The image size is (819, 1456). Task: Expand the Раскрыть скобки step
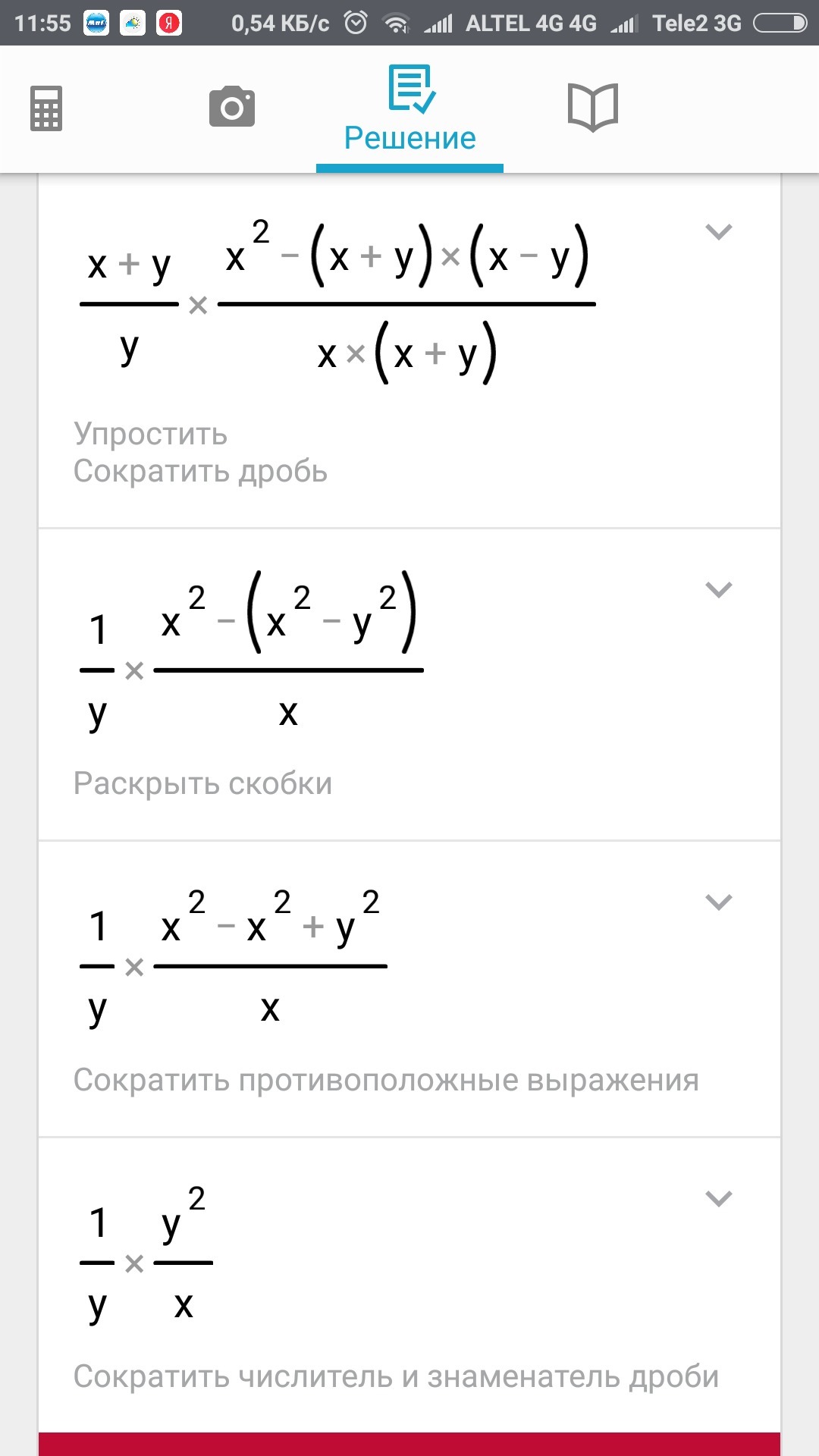(718, 590)
